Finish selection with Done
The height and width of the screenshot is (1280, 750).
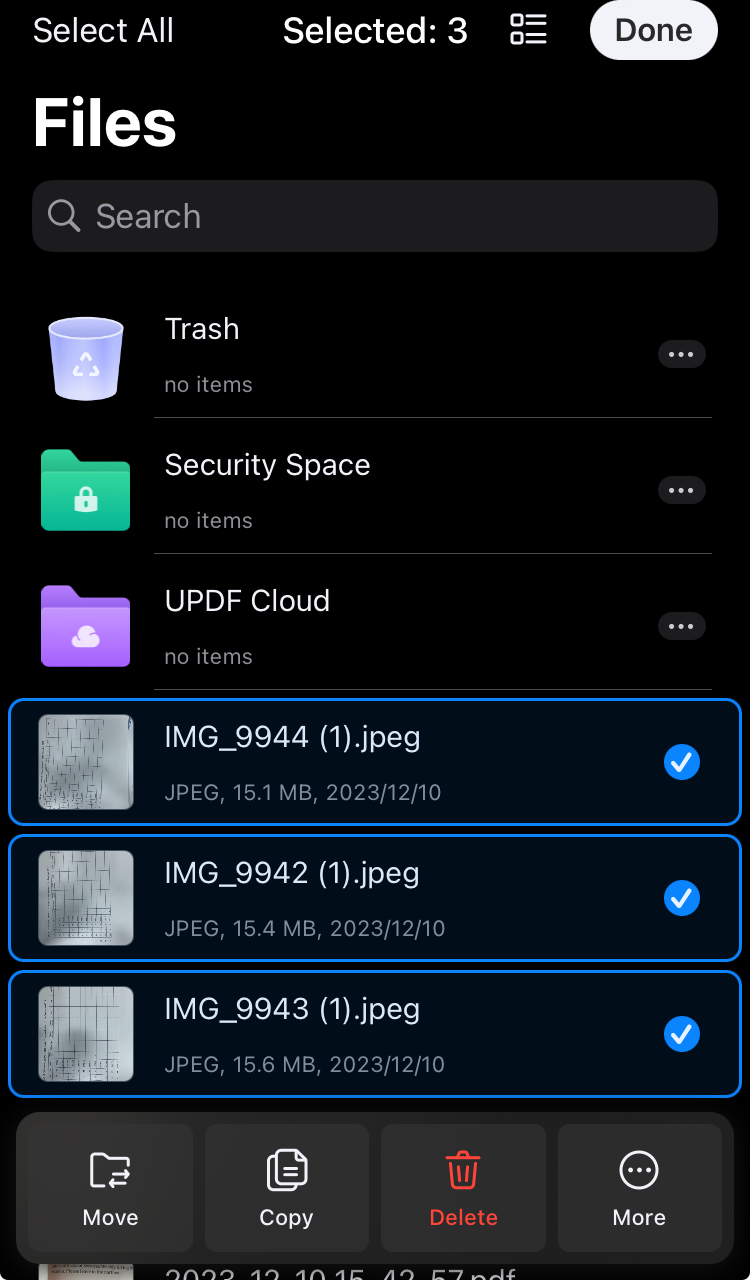653,31
